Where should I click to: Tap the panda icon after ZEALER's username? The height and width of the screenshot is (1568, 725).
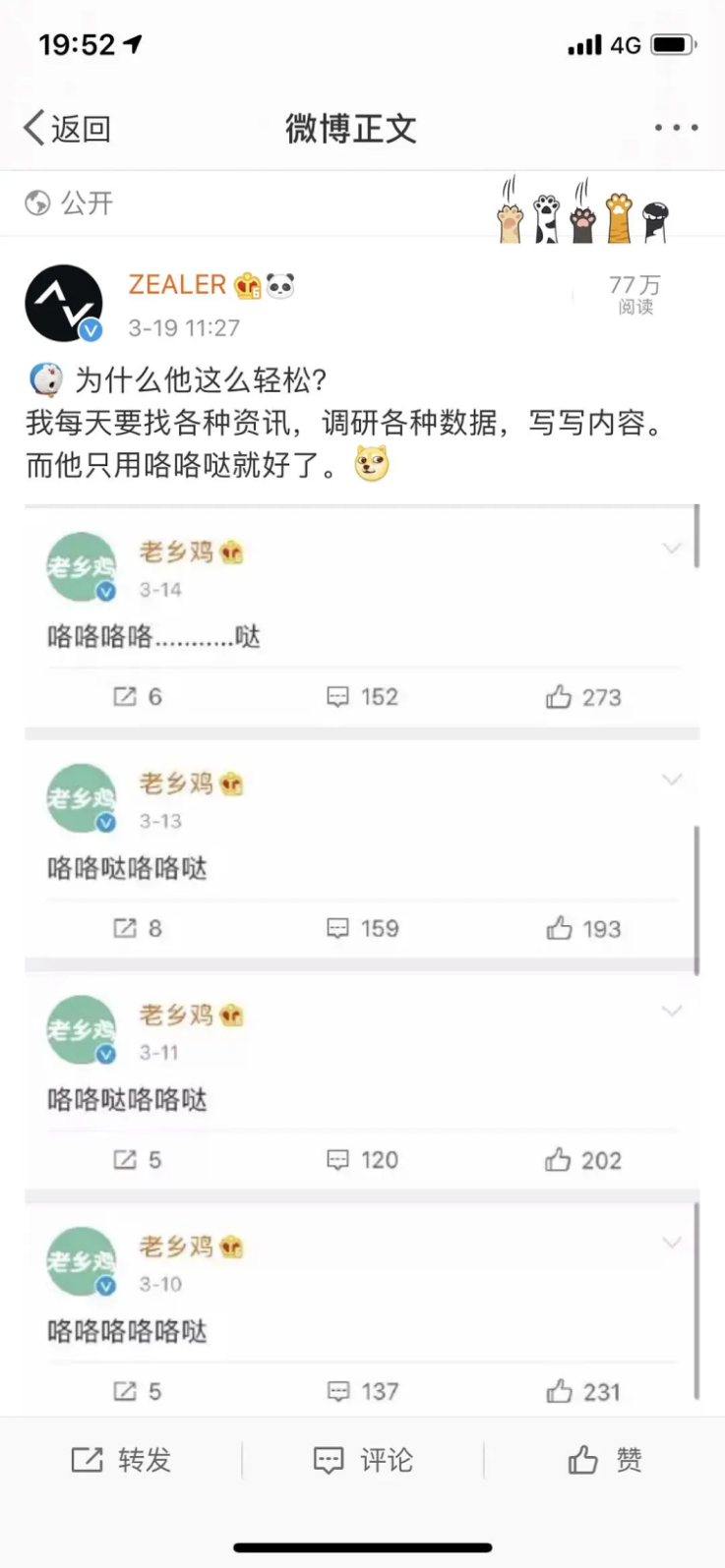(x=278, y=284)
